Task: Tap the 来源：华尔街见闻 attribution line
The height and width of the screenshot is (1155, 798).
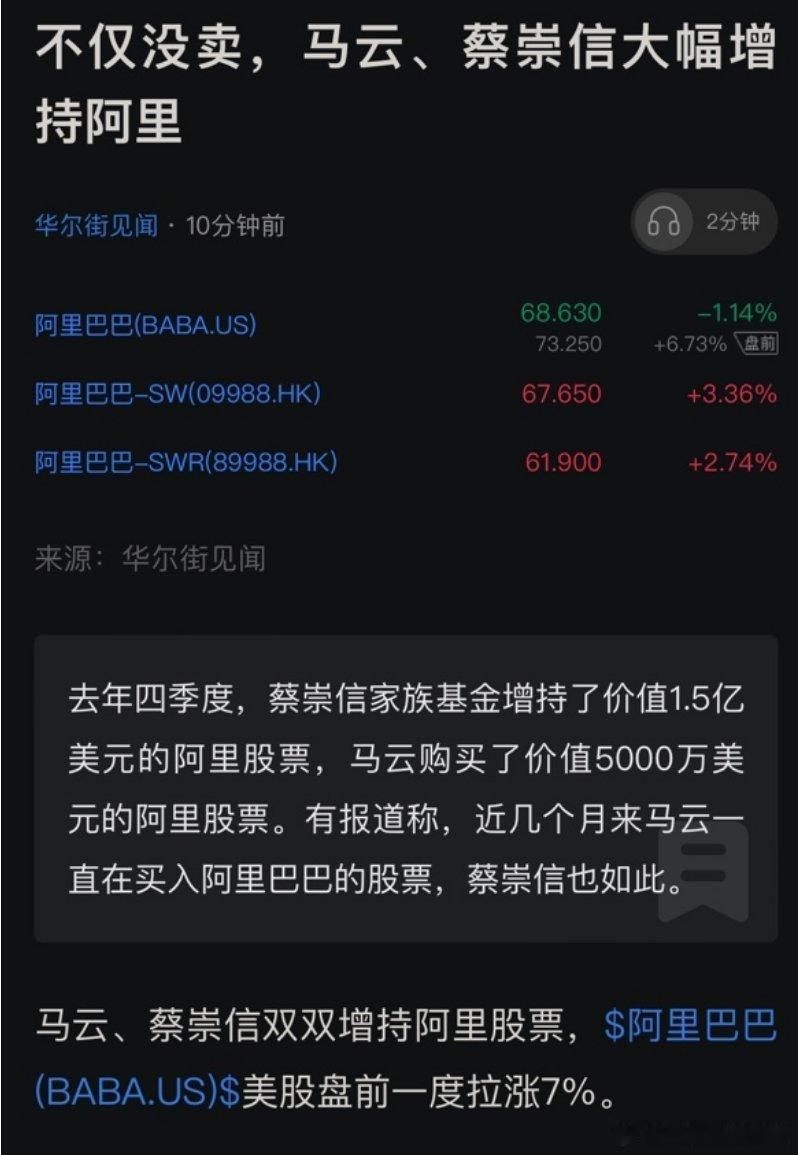Action: click(150, 560)
